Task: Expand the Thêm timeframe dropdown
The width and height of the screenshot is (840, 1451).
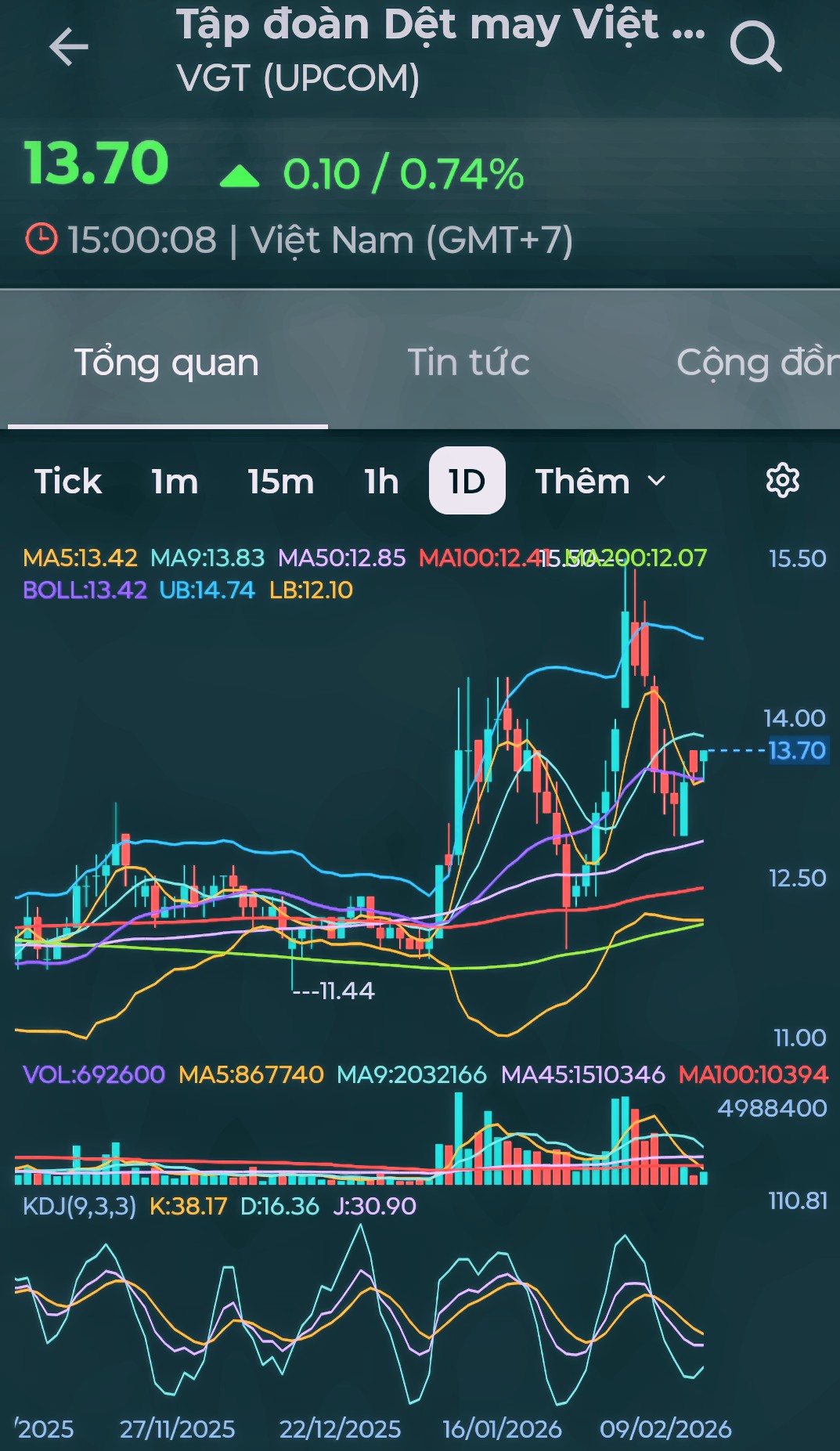Action: (600, 481)
